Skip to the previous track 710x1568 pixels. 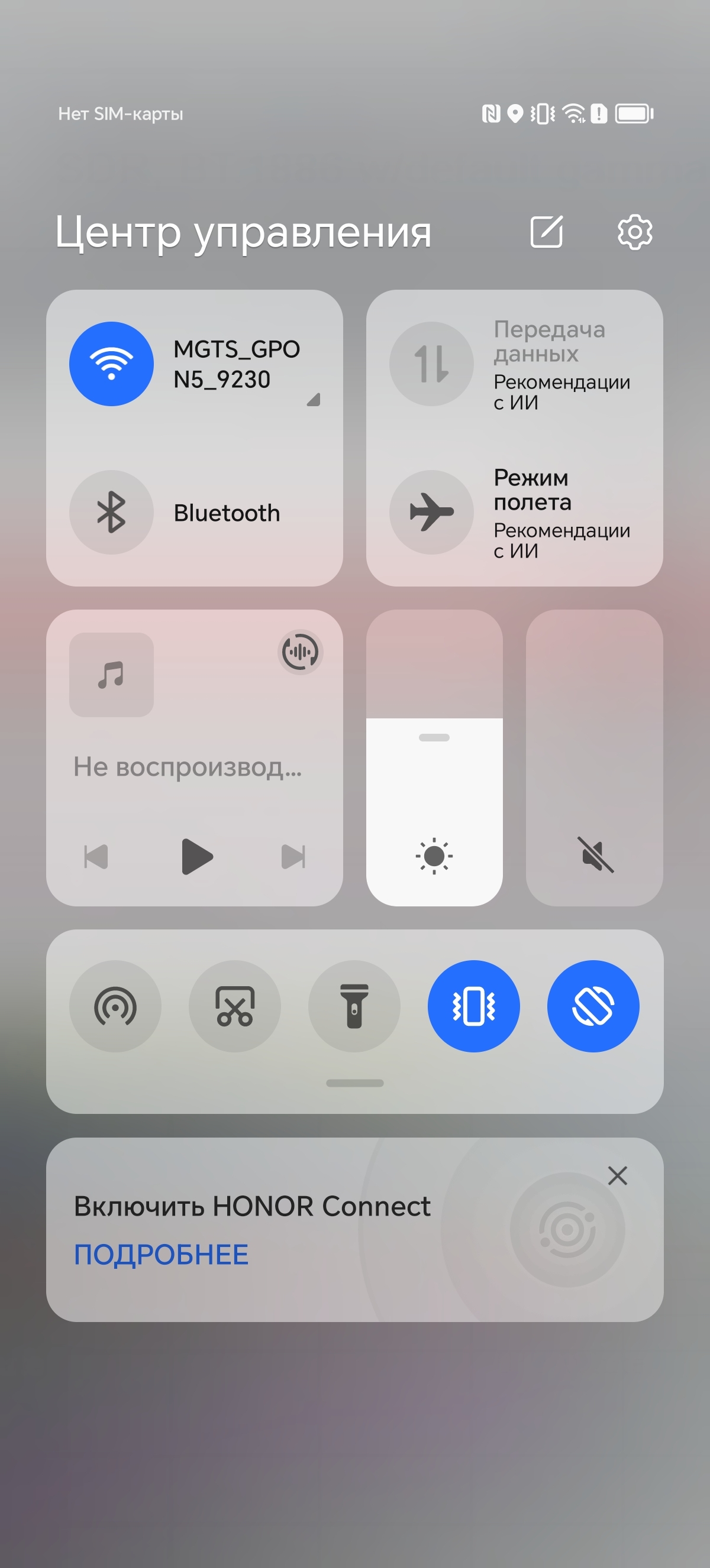click(96, 857)
